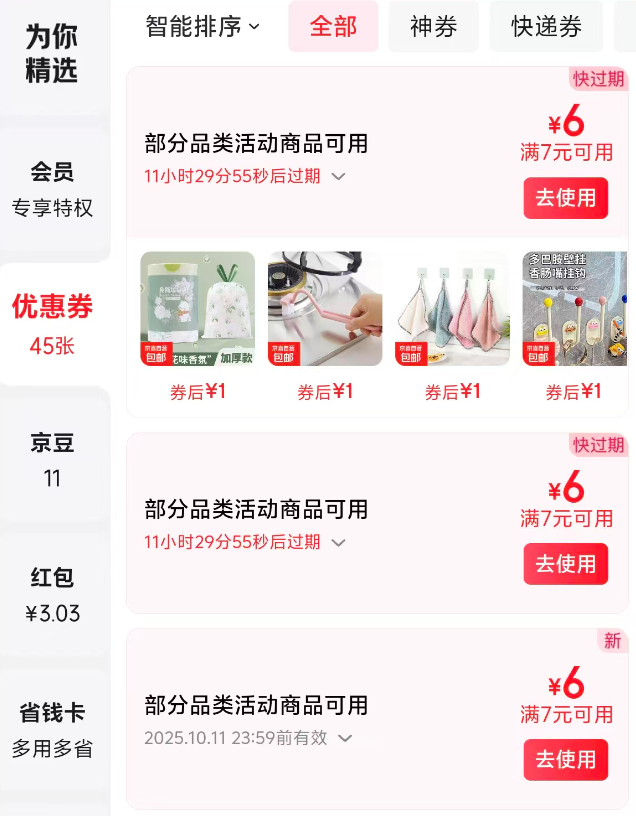Tap 去使用 on the coupon valid until 2025.10.11
Image resolution: width=636 pixels, height=816 pixels.
(565, 760)
